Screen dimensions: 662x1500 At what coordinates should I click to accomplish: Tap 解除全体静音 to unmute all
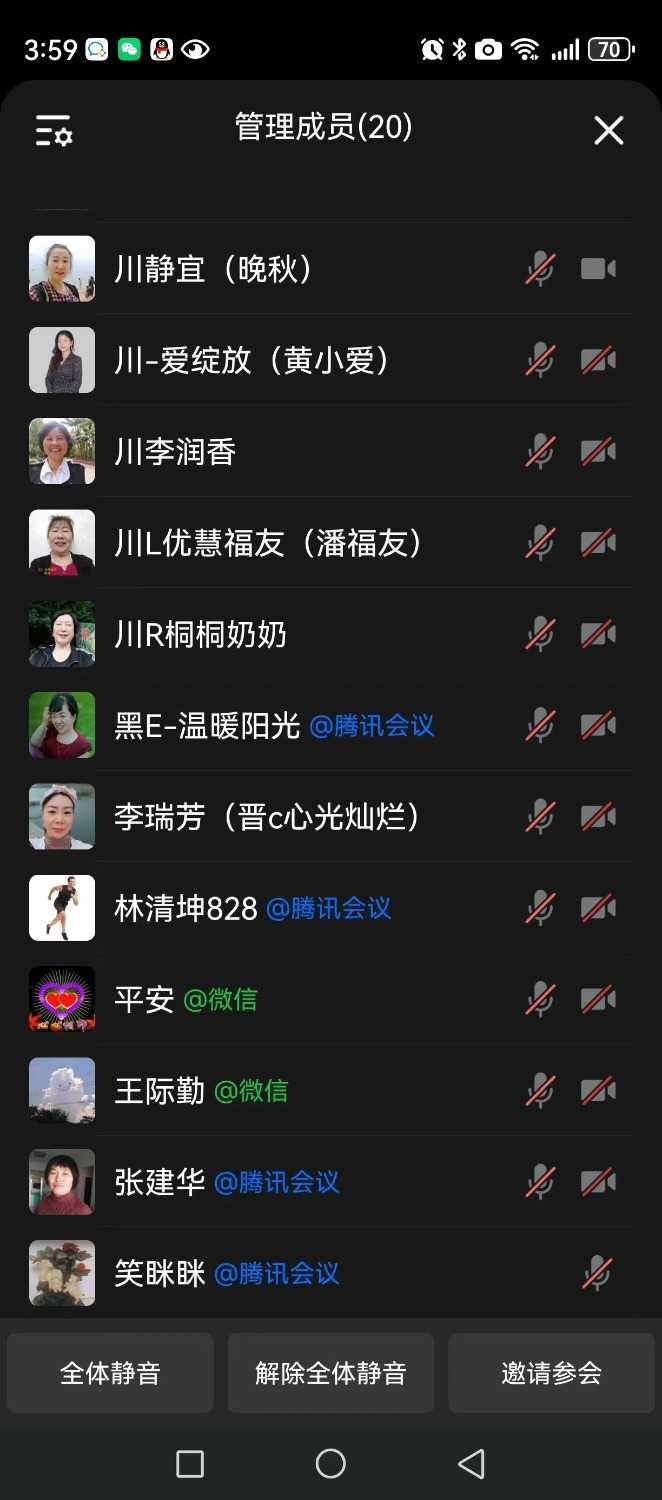331,1373
